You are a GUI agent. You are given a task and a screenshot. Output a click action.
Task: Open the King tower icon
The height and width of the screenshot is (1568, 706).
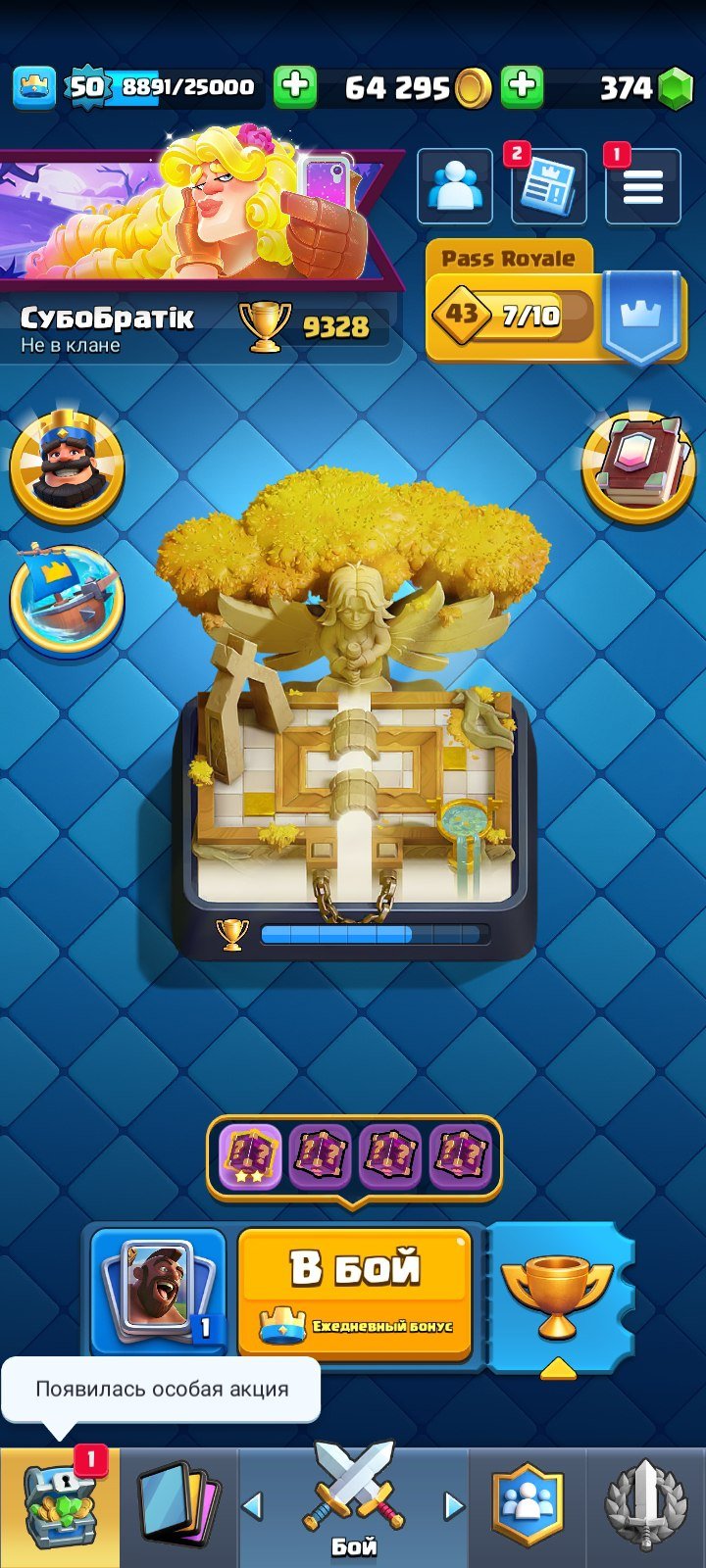67,467
